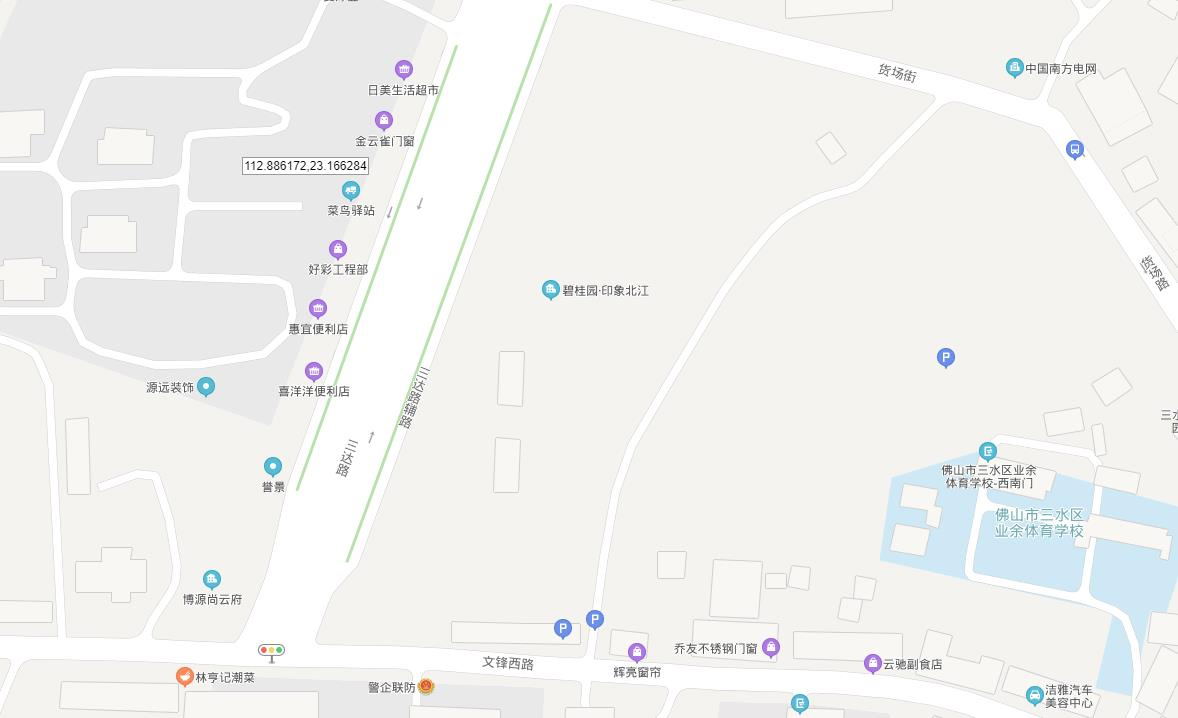Screen dimensions: 1178x718
Task: Open 云驰副食店 grocery marker
Action: click(x=873, y=663)
